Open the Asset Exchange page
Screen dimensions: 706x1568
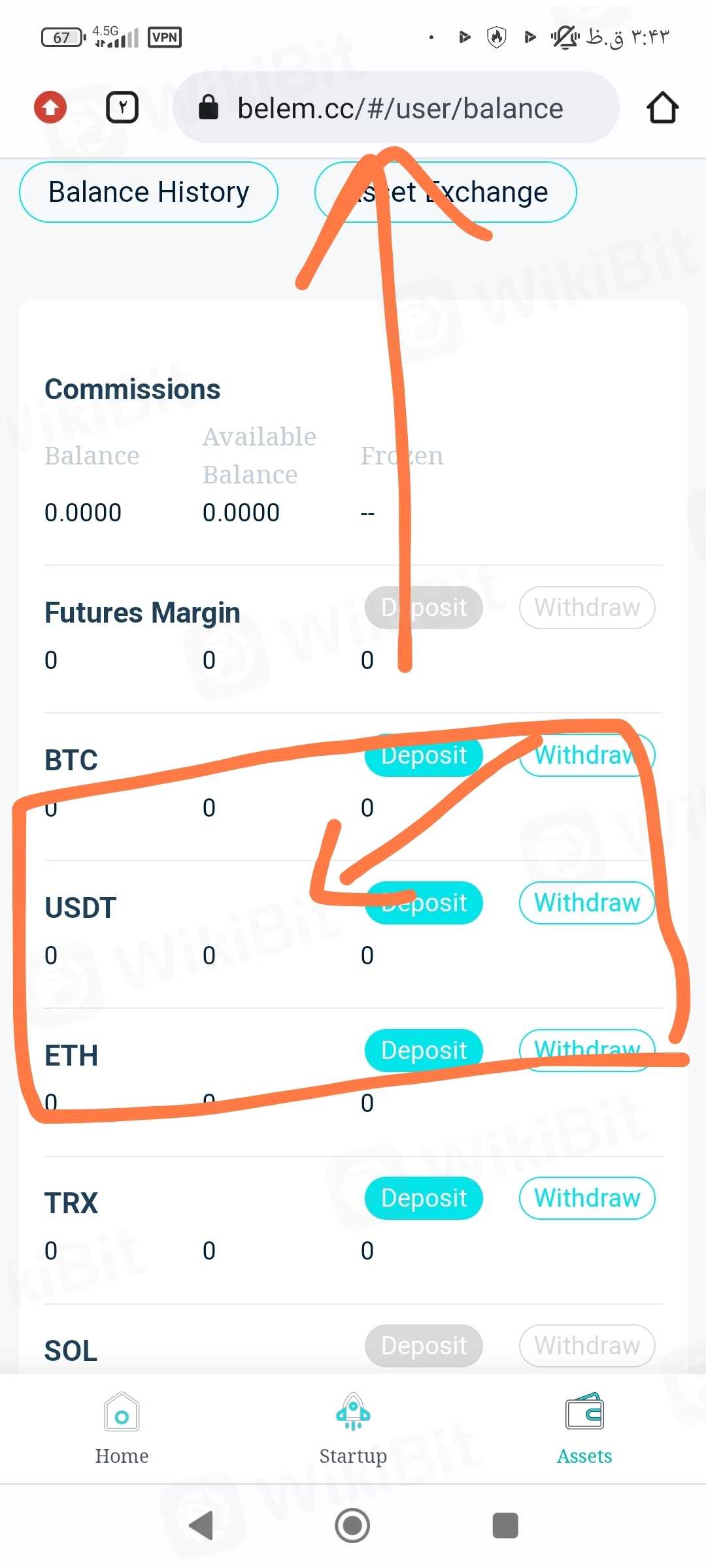(x=445, y=192)
